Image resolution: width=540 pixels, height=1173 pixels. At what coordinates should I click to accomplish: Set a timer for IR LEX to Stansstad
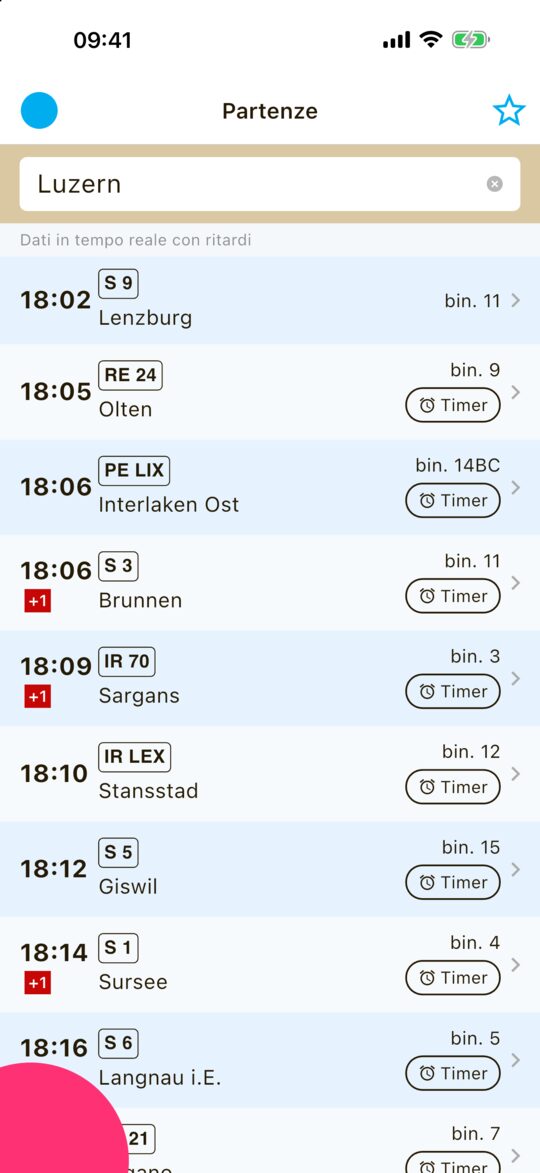(452, 787)
